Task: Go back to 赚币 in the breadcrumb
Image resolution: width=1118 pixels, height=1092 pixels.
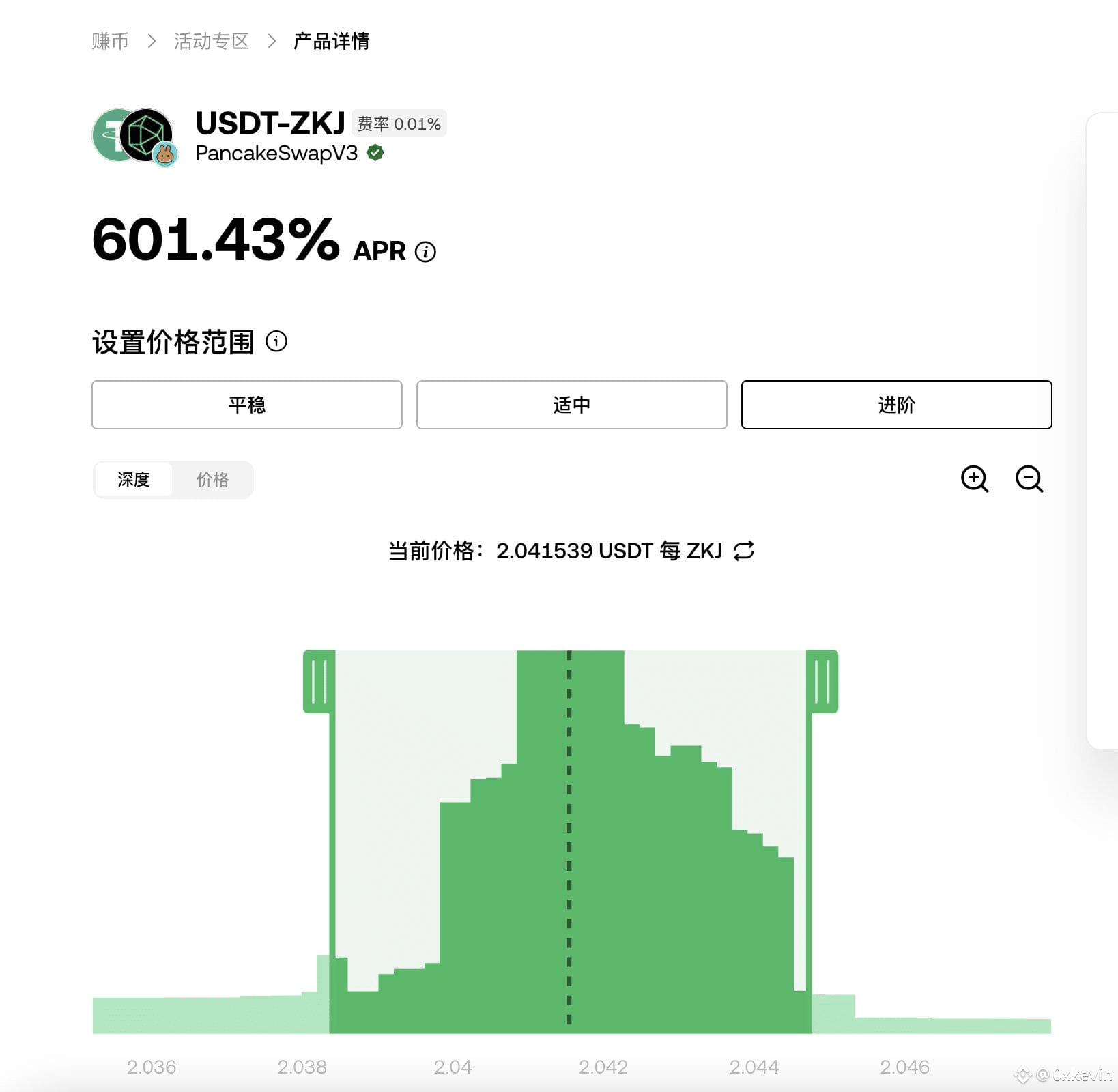Action: pyautogui.click(x=110, y=42)
